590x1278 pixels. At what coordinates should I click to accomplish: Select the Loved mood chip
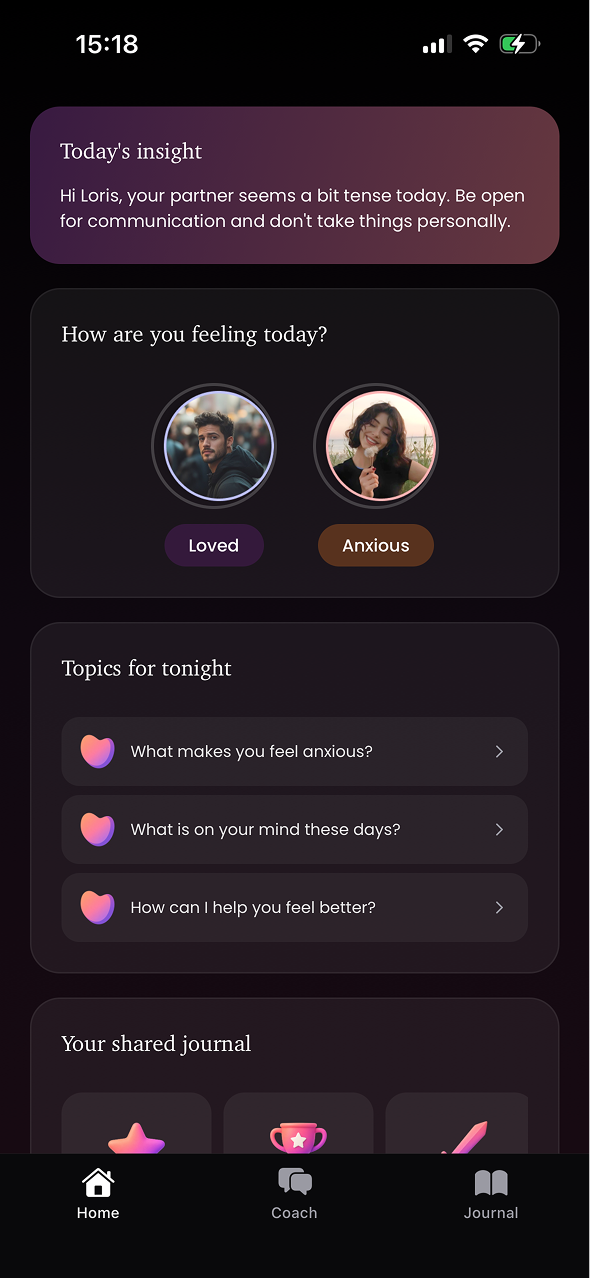pos(214,546)
